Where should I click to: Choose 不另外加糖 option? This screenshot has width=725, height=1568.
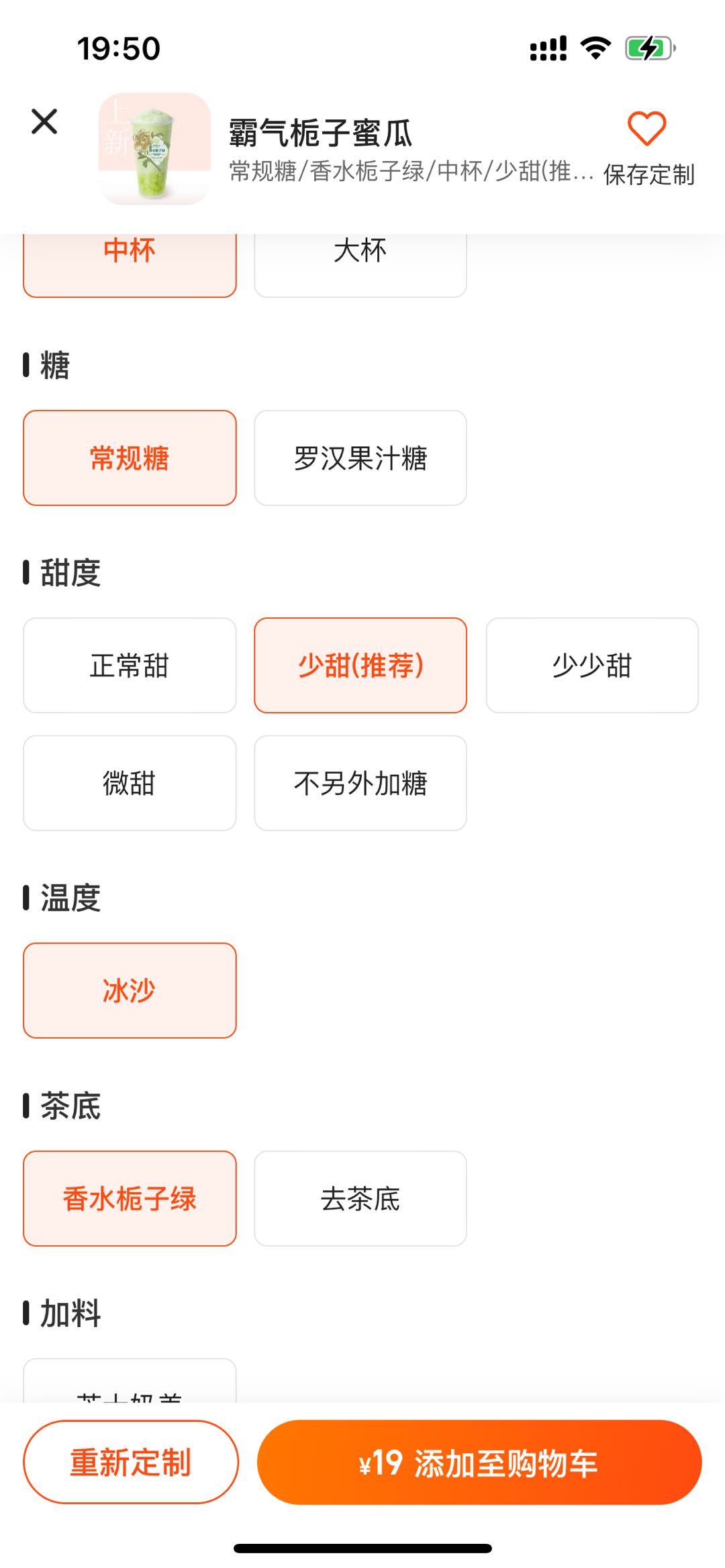click(360, 783)
